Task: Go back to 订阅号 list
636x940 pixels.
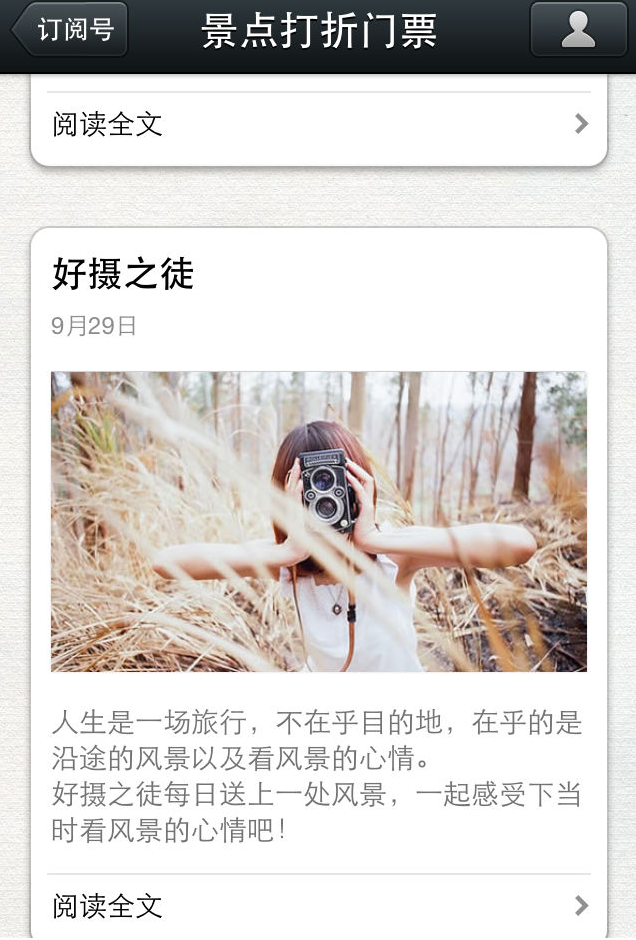Action: (70, 30)
